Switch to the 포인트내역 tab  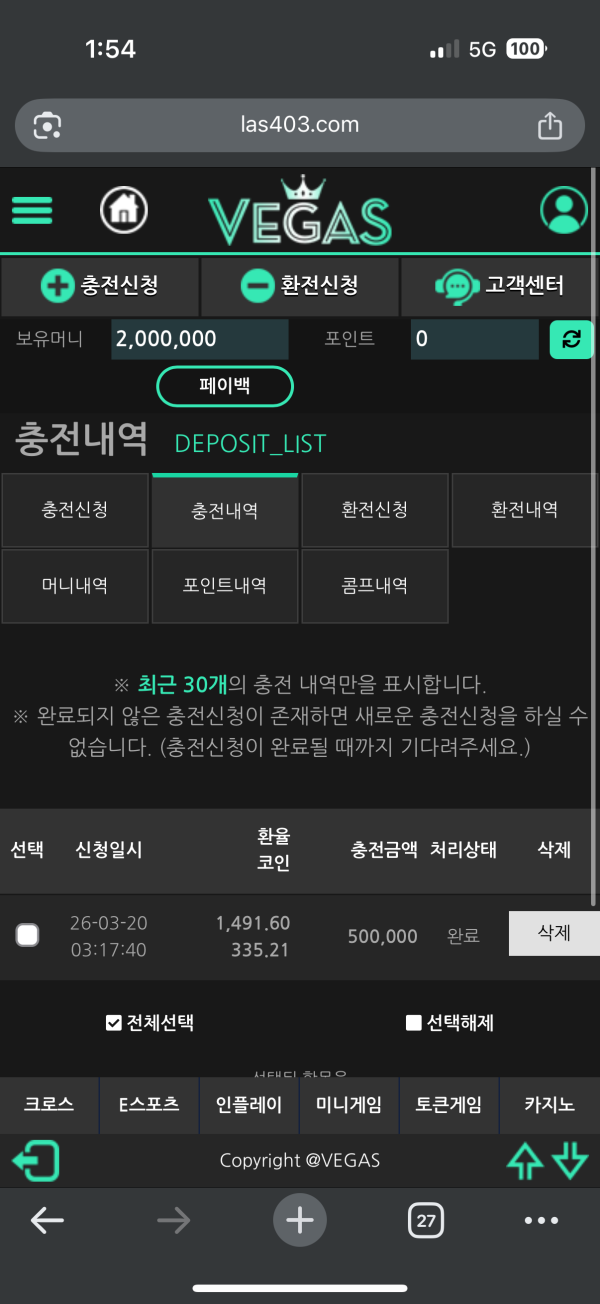click(225, 586)
